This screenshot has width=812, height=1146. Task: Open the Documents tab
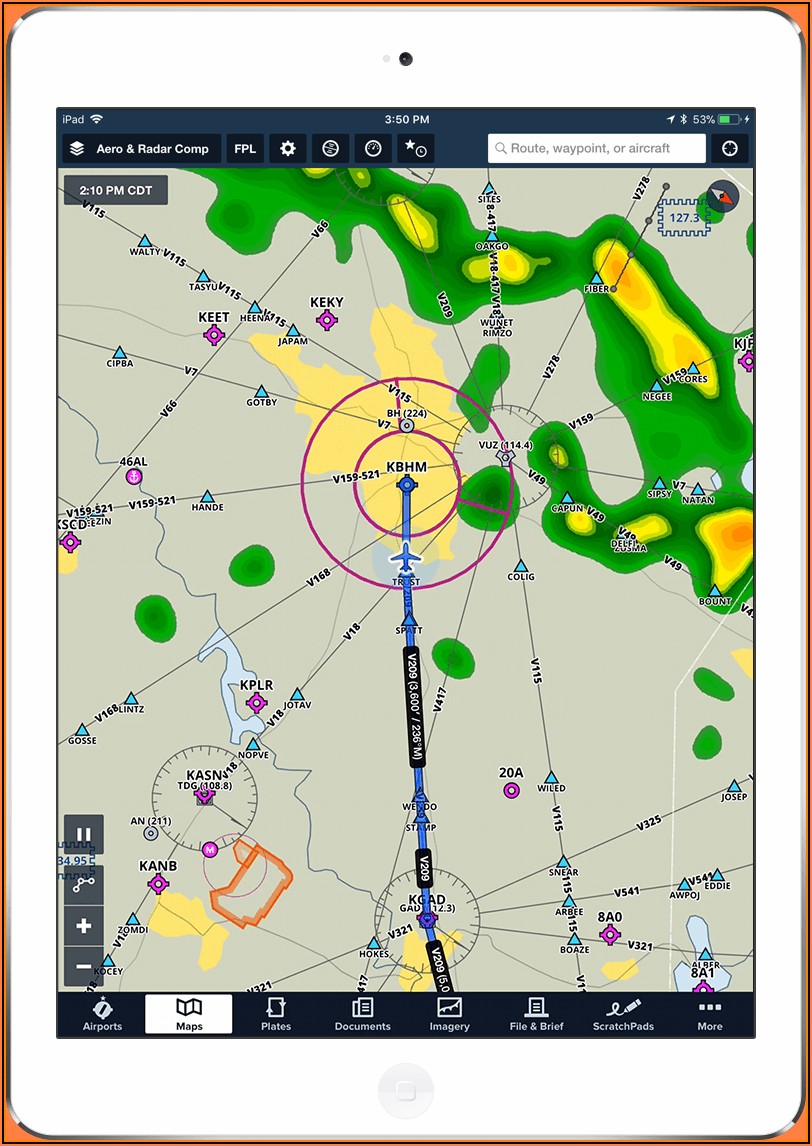click(x=363, y=1014)
